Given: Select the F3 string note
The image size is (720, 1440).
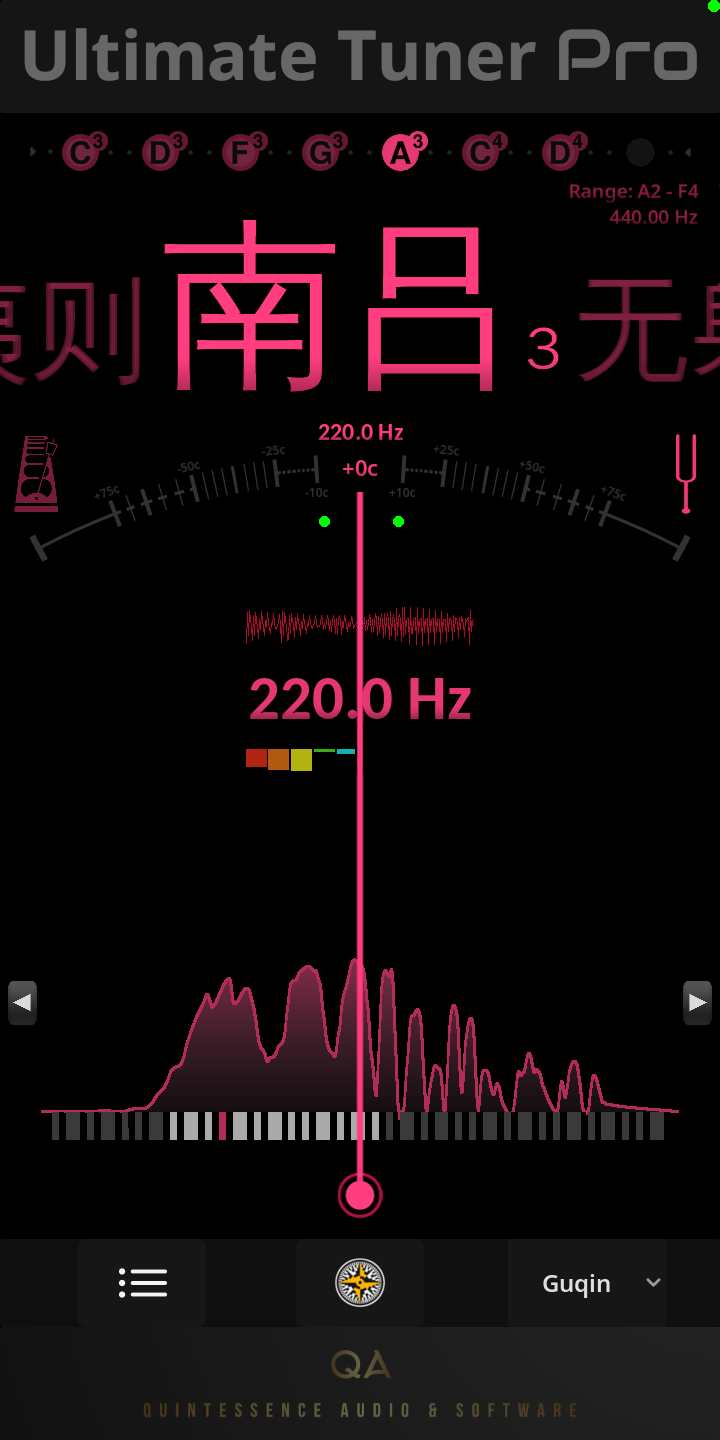Looking at the screenshot, I should [x=241, y=153].
